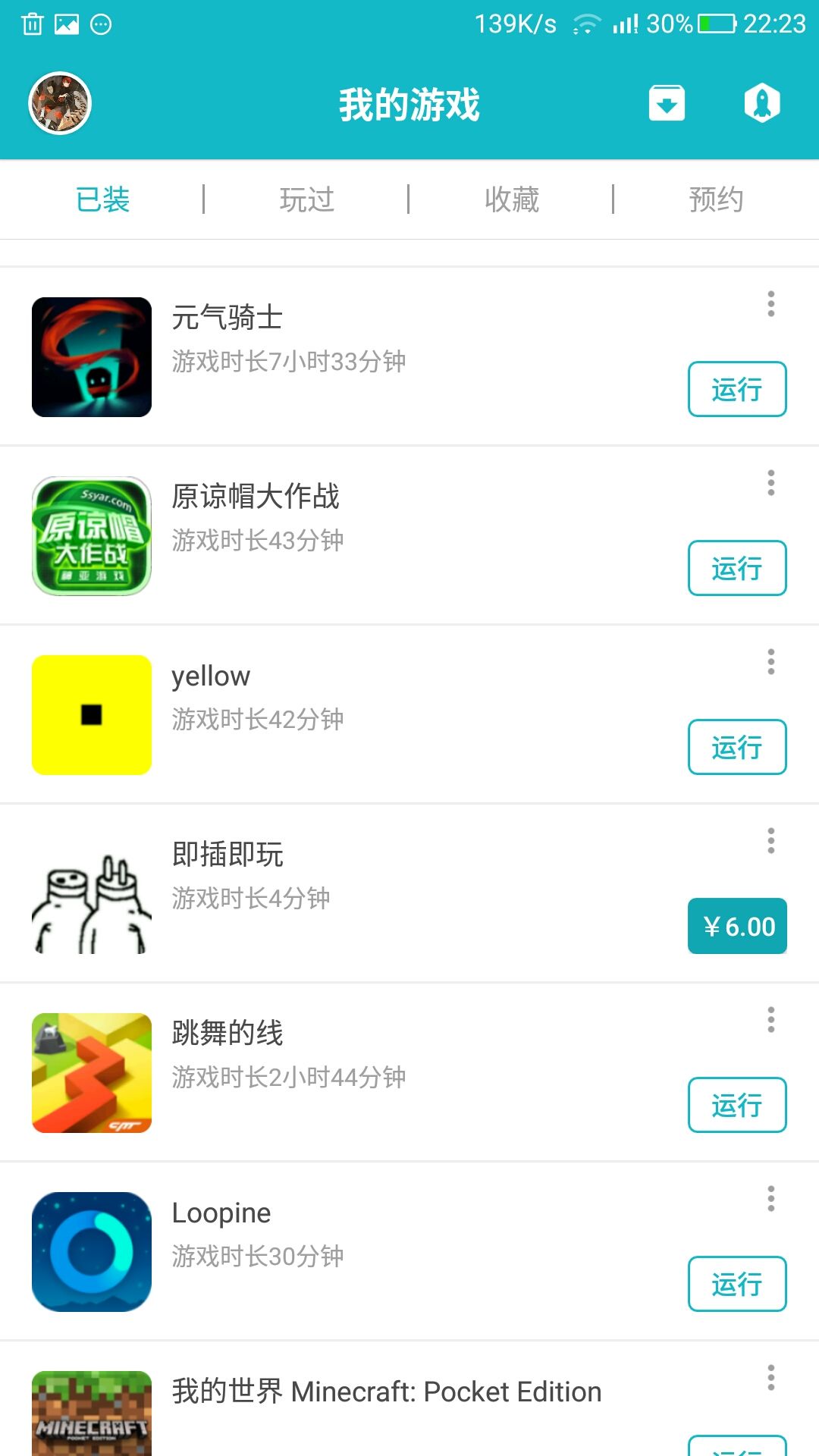
Task: Open the rocket boost icon
Action: [x=762, y=103]
